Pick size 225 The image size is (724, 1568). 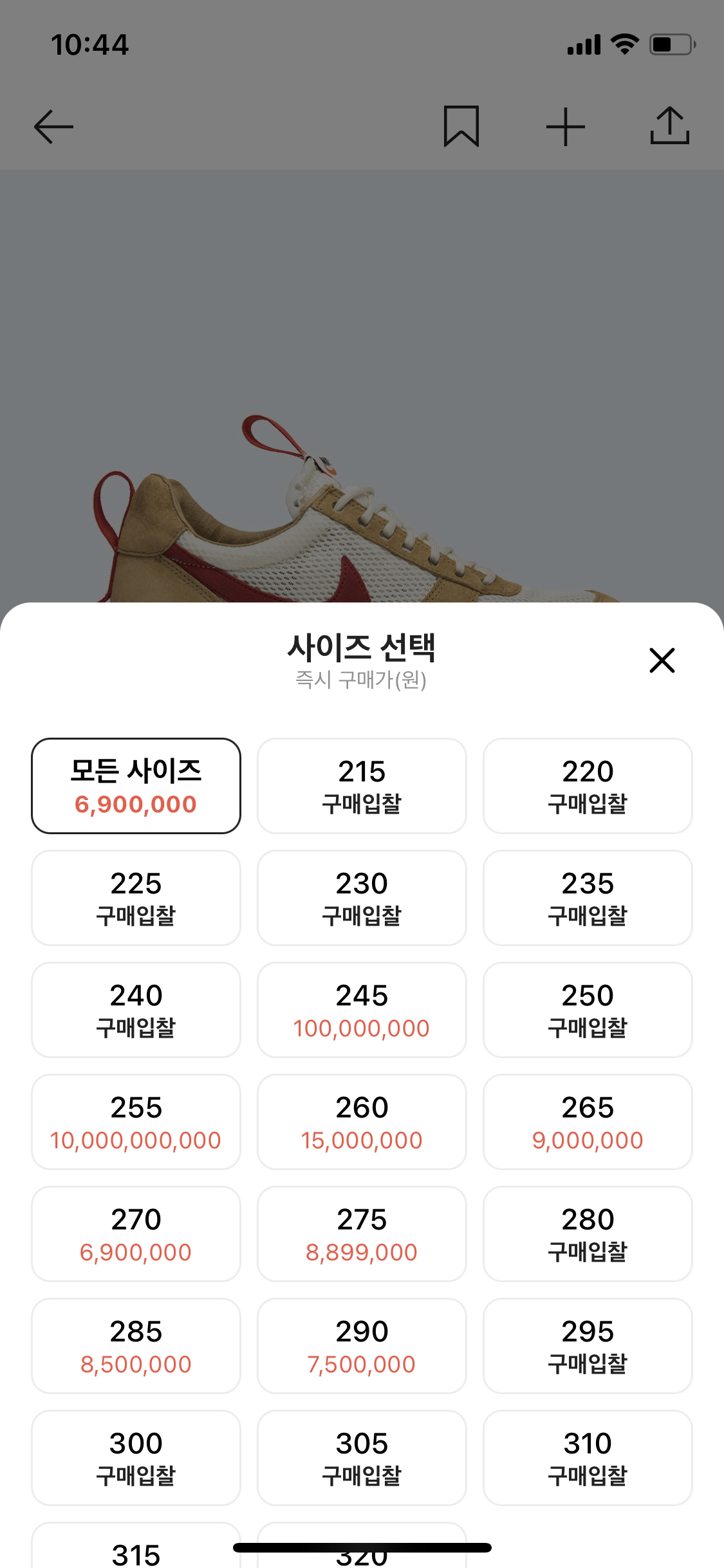pyautogui.click(x=136, y=898)
